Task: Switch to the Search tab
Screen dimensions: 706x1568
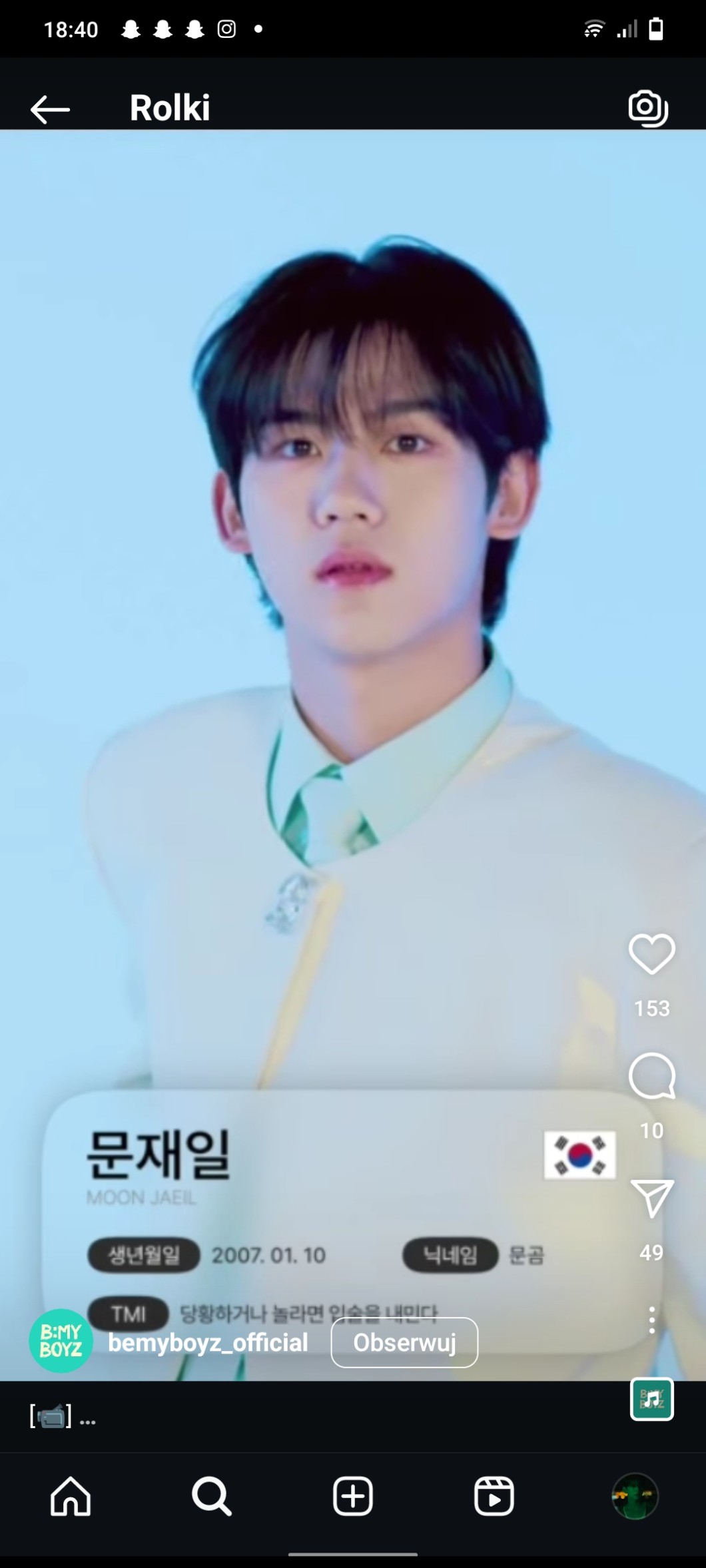Action: click(x=212, y=1496)
